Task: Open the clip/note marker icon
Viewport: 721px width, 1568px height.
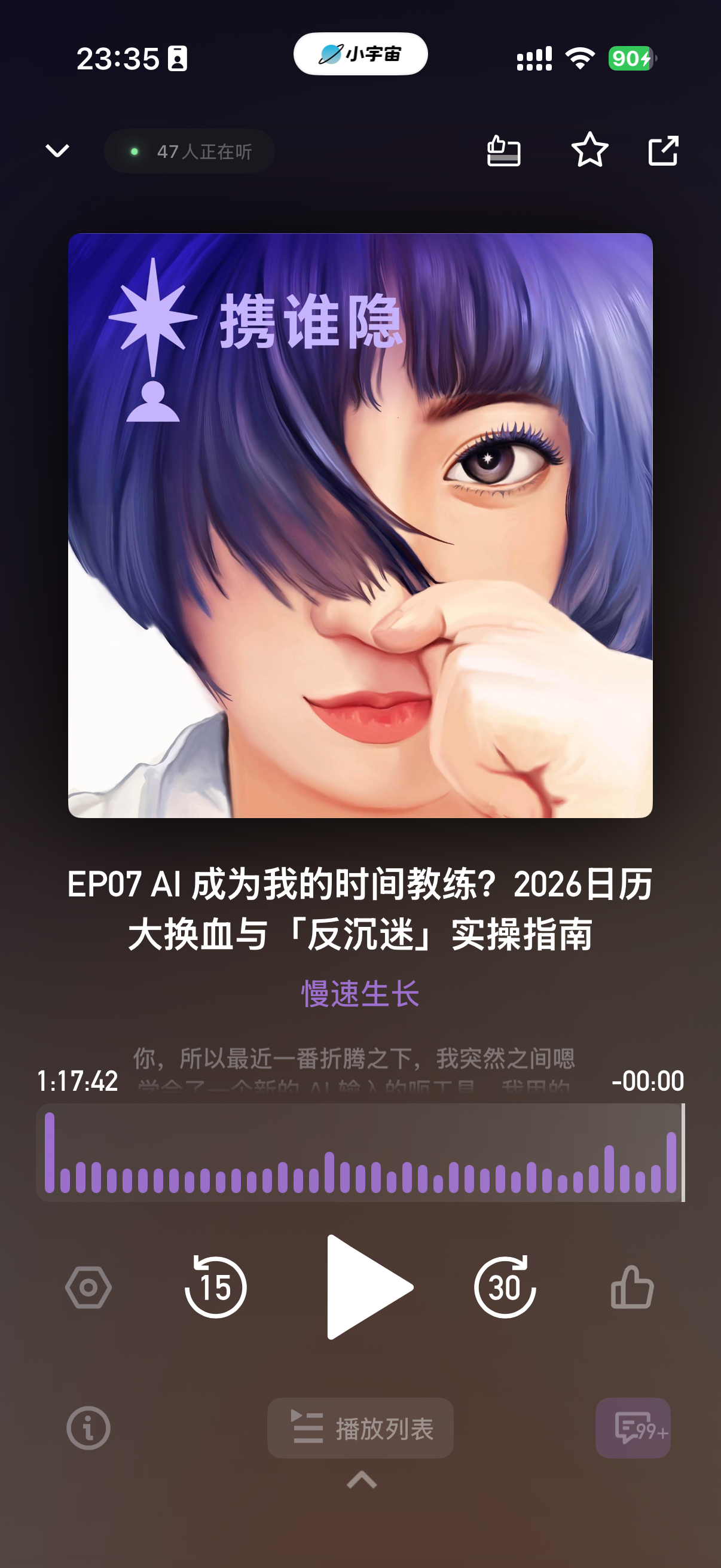Action: (503, 151)
